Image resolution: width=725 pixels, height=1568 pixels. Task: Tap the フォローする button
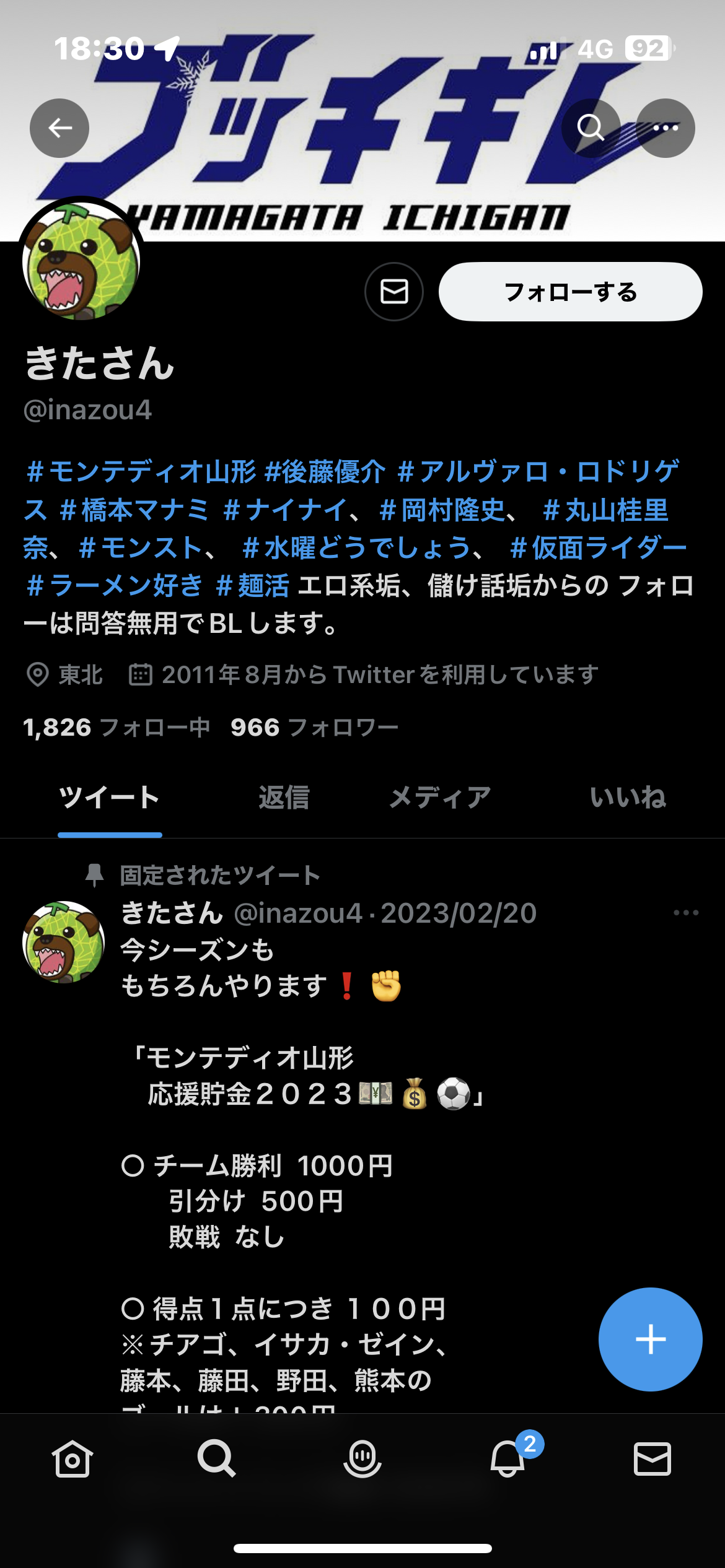pos(570,292)
